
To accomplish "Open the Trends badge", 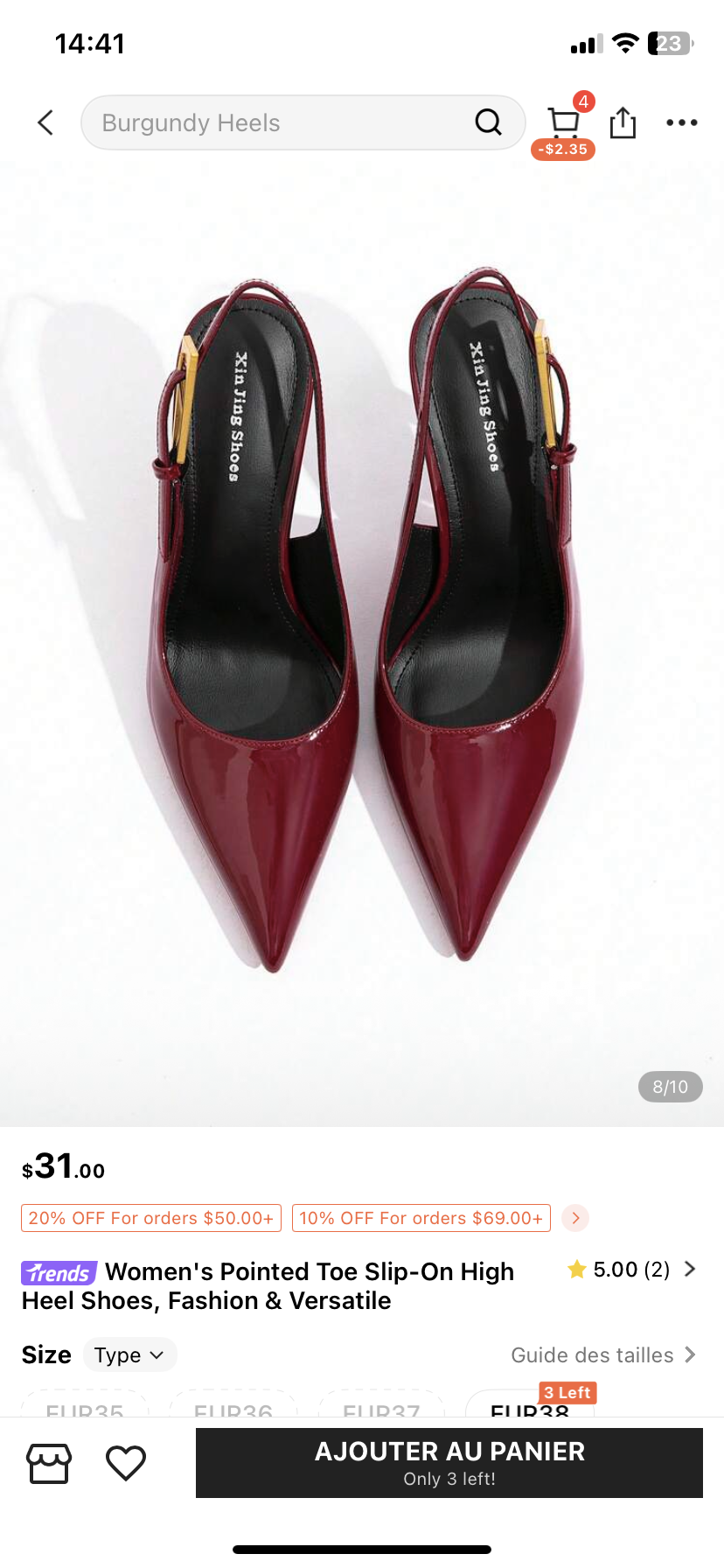I will coord(59,1272).
